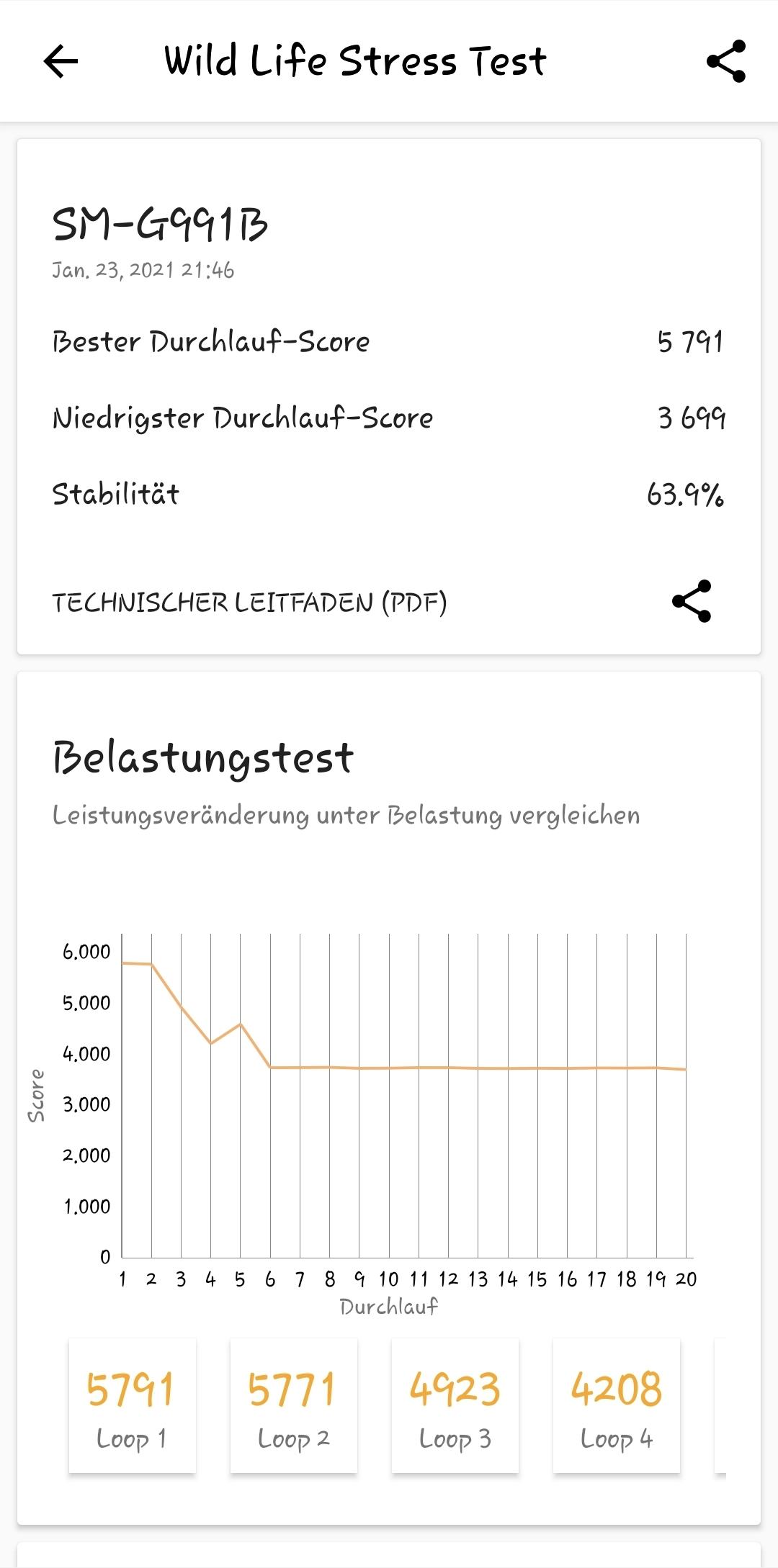Share the Wild Life Stress Test result

(x=726, y=61)
